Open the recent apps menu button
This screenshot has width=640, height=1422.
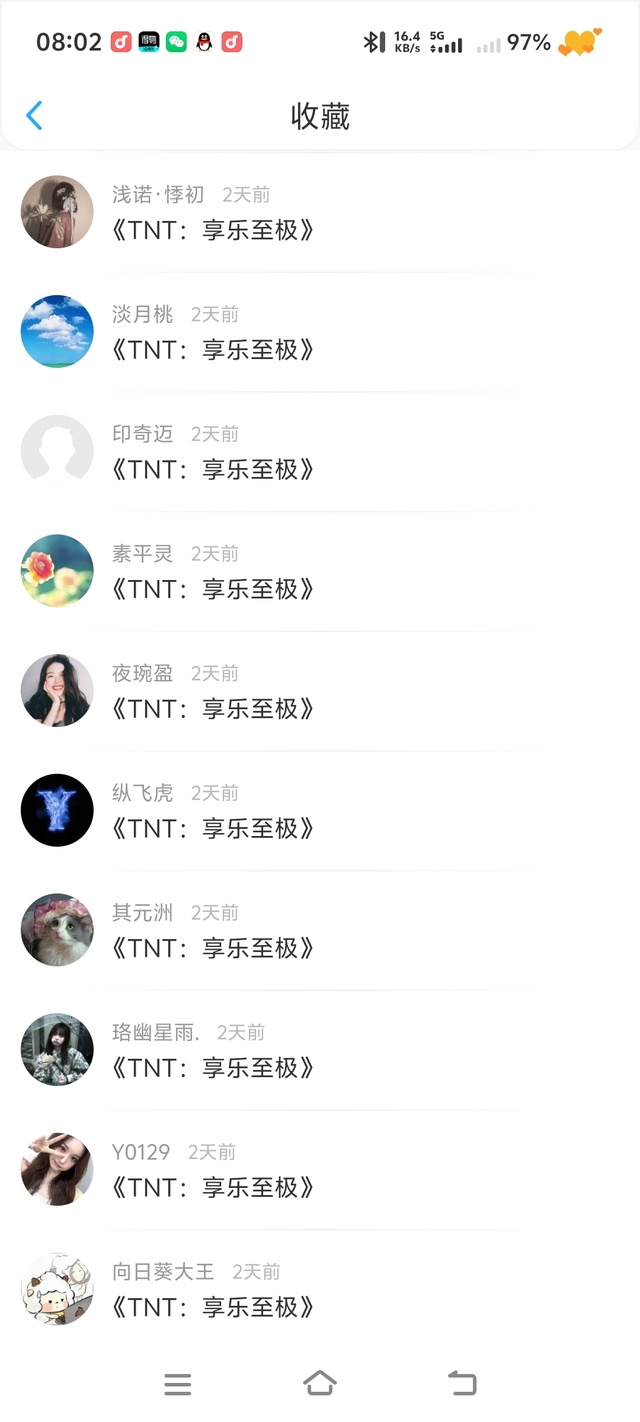coord(177,1384)
